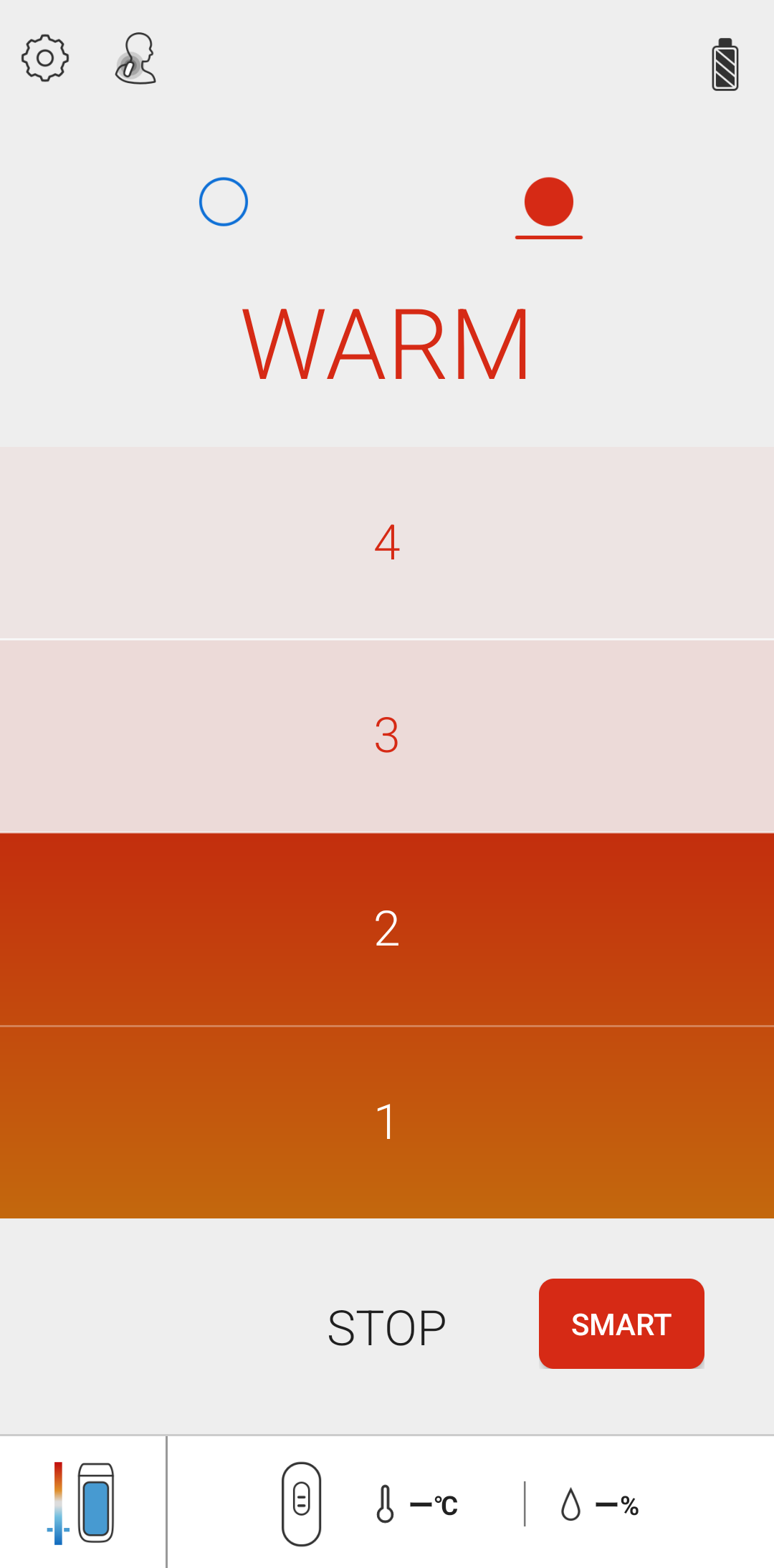Screen dimensions: 774x1568
Task: Select the red warm mode
Action: 548,202
